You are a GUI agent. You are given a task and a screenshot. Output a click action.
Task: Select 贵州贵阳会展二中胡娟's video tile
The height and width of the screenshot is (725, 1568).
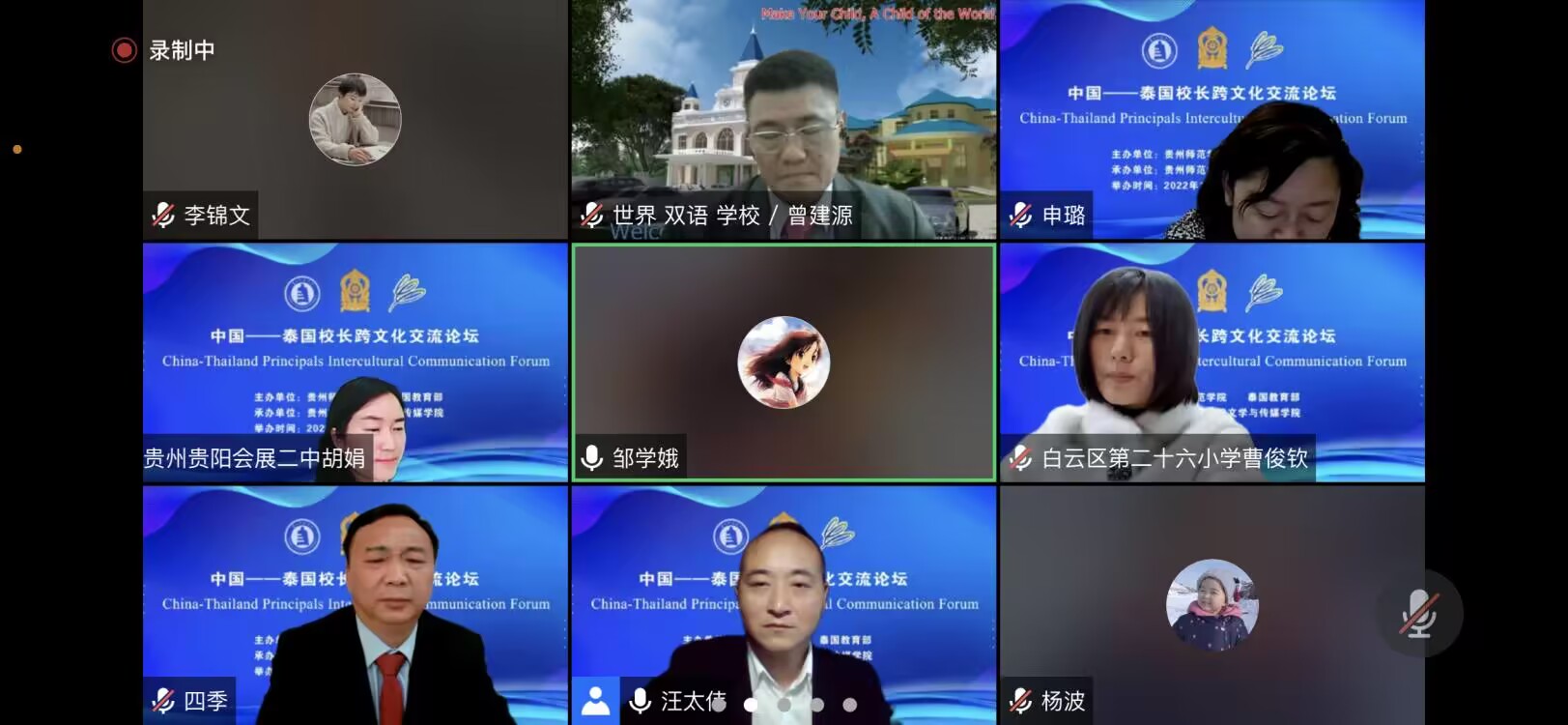[355, 362]
